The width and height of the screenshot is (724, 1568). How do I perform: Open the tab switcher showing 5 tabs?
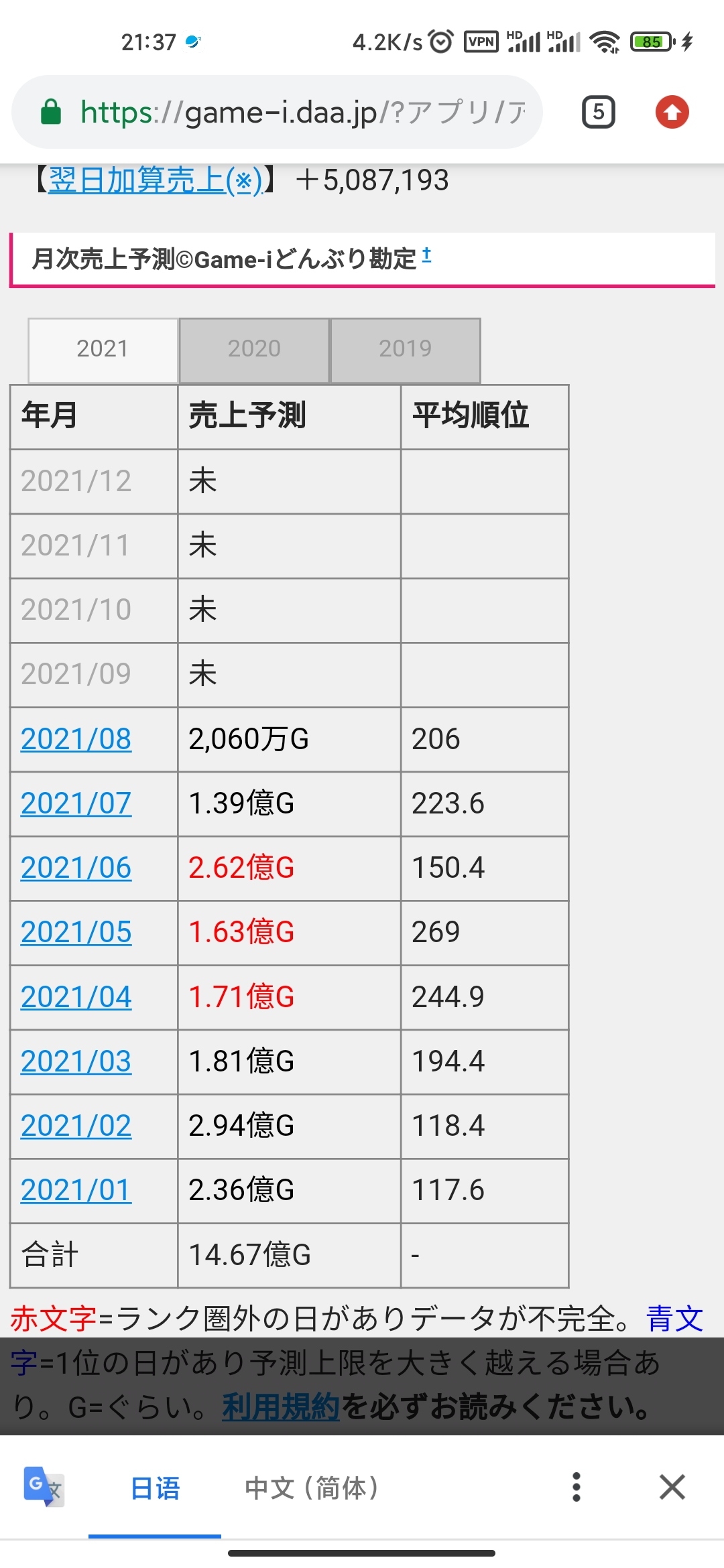point(598,112)
